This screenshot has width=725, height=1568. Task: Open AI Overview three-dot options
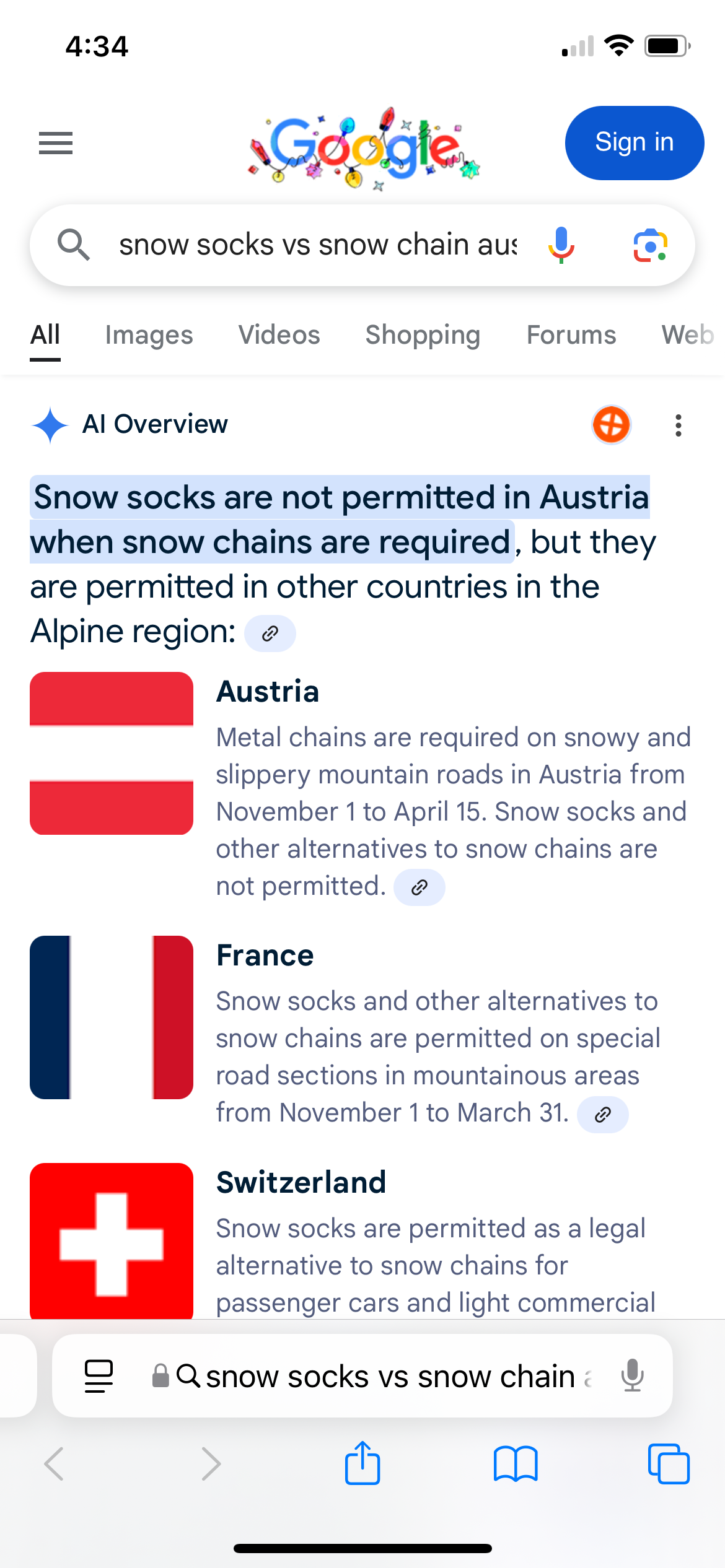tap(679, 425)
